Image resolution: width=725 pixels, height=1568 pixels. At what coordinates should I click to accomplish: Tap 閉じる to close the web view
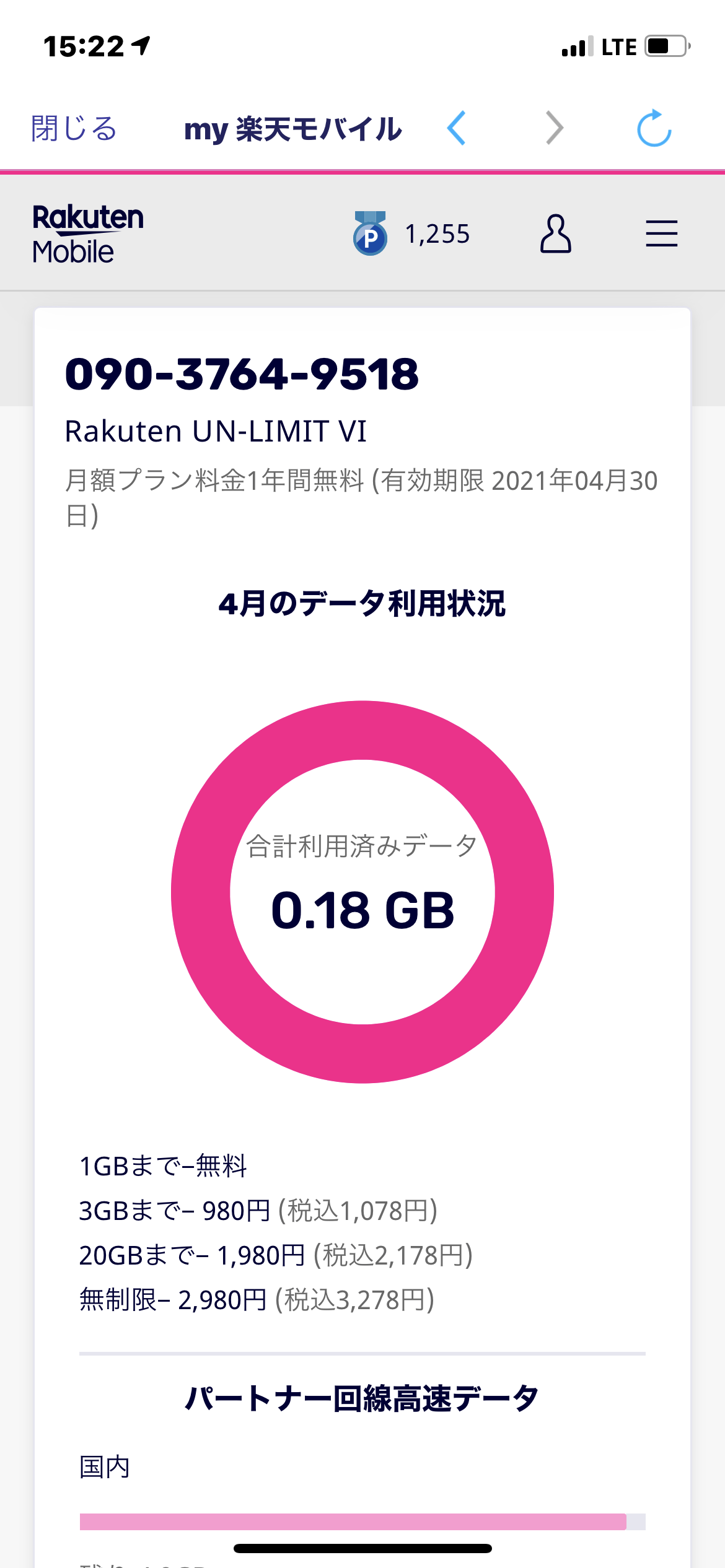pyautogui.click(x=74, y=129)
